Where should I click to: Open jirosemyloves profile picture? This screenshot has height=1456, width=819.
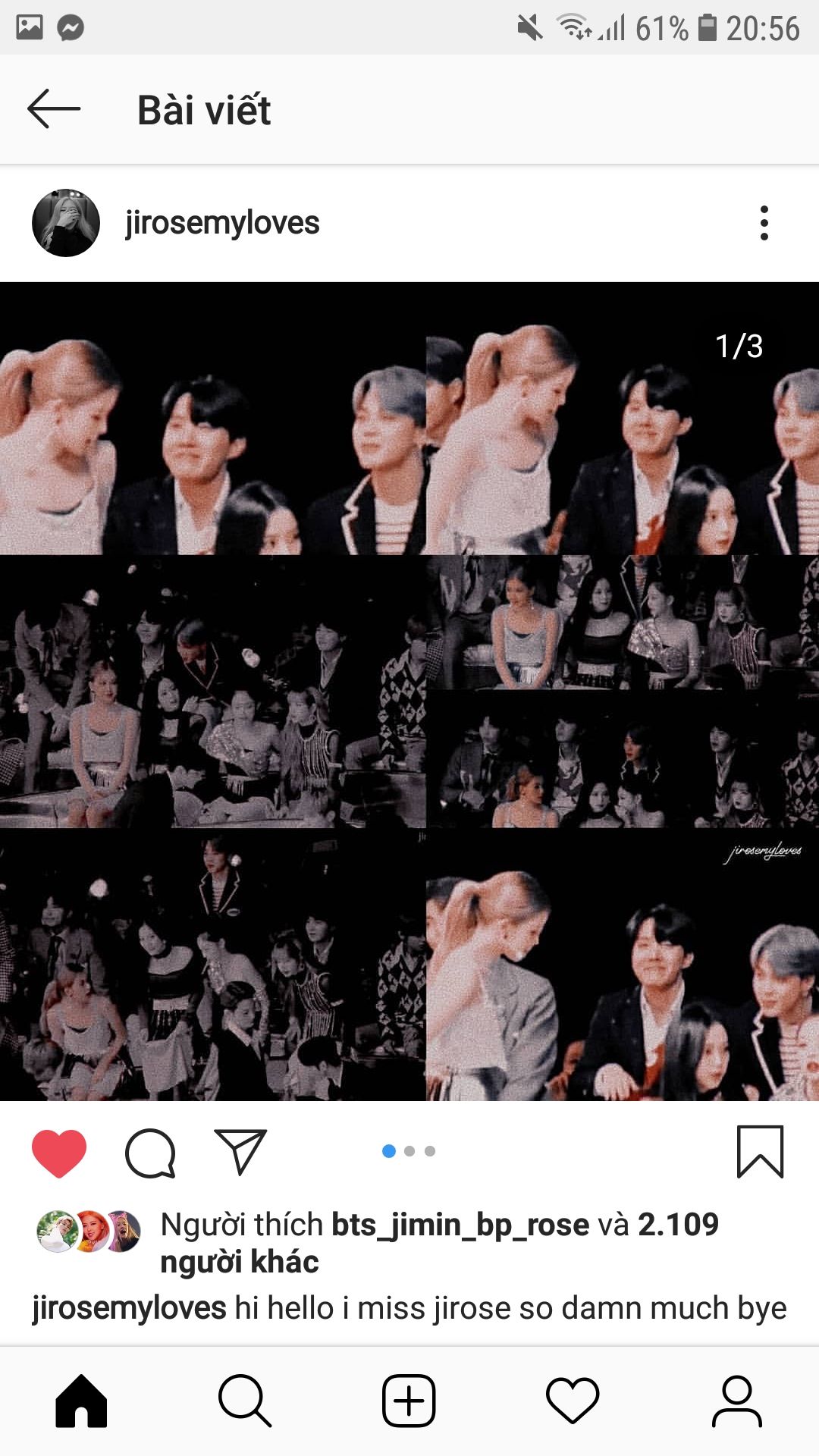pyautogui.click(x=66, y=223)
